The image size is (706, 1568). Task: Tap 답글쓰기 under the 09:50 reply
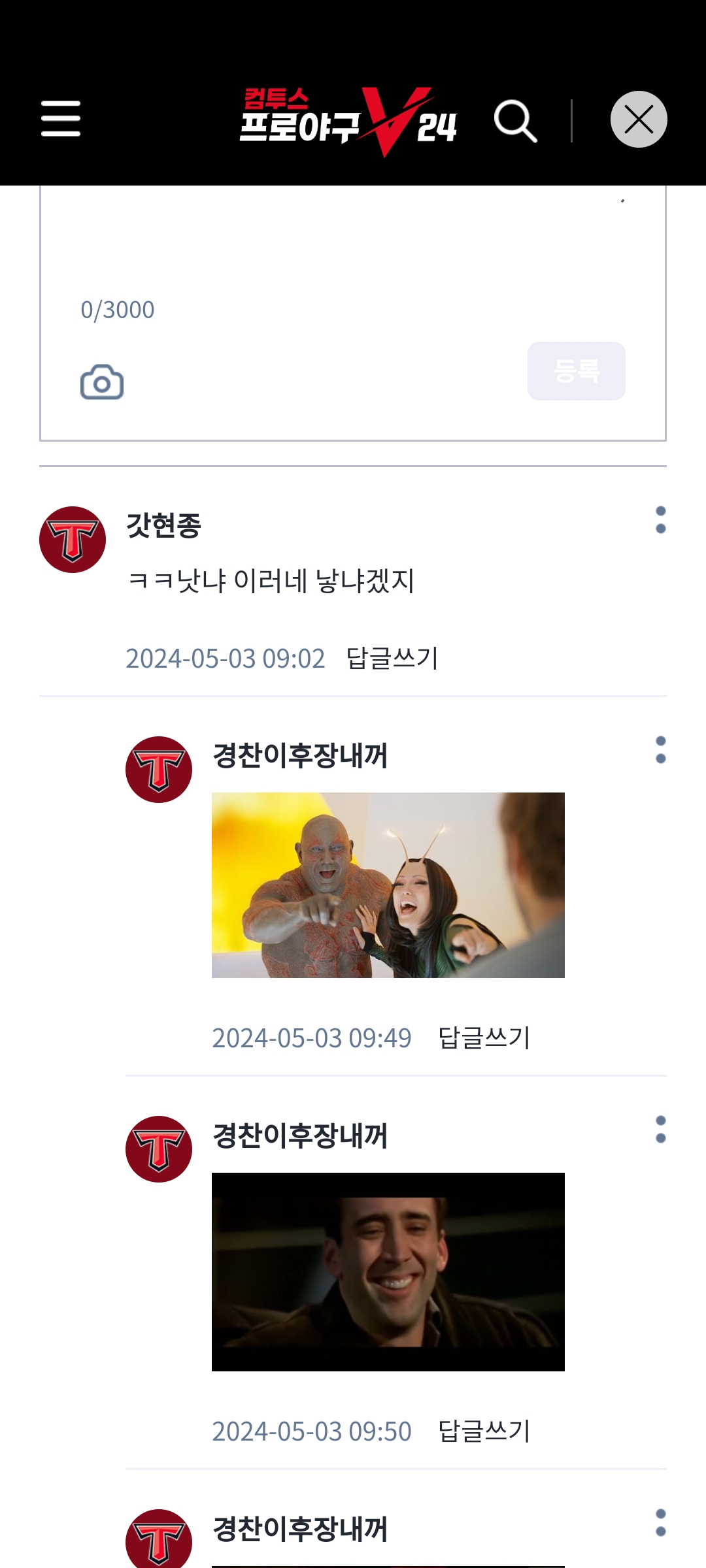click(x=484, y=1431)
